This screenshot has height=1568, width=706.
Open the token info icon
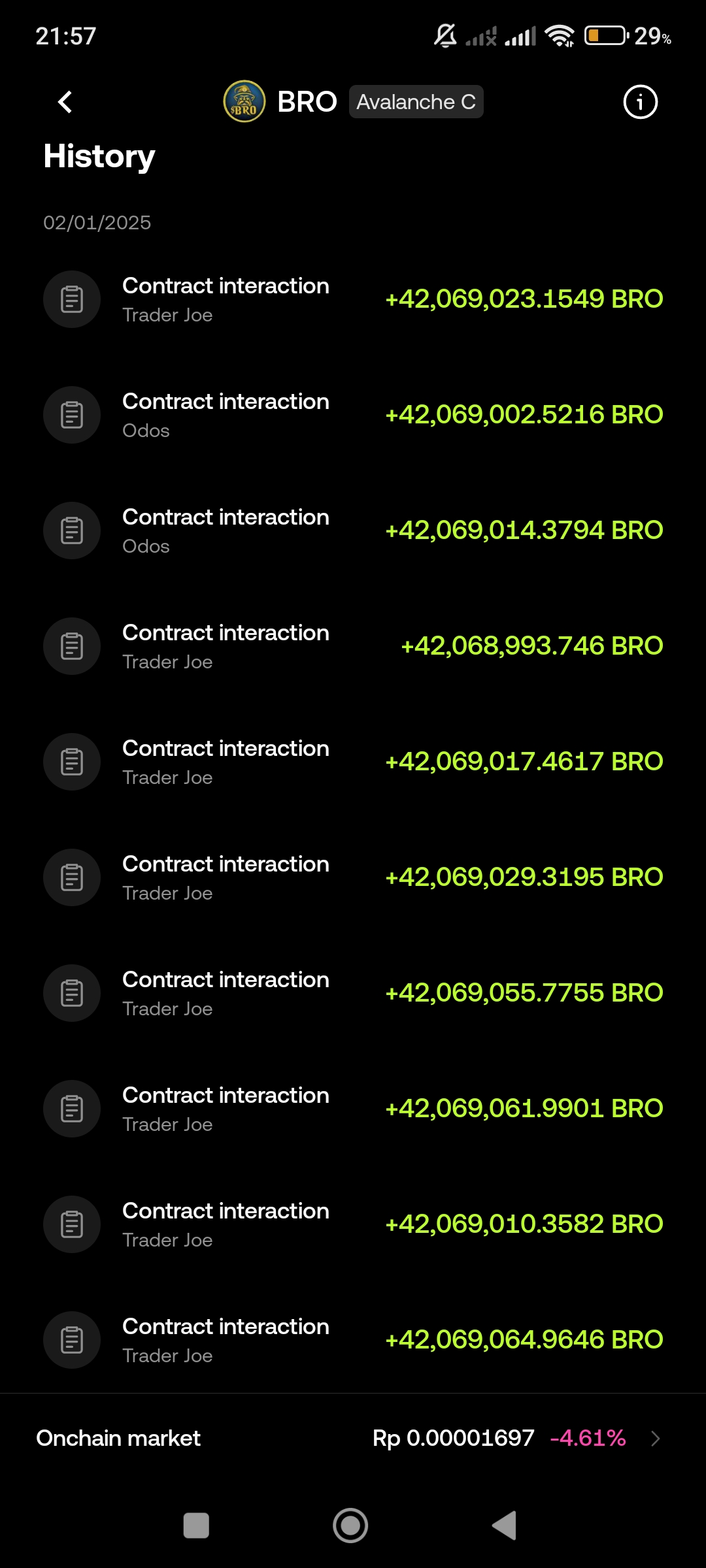tap(640, 102)
